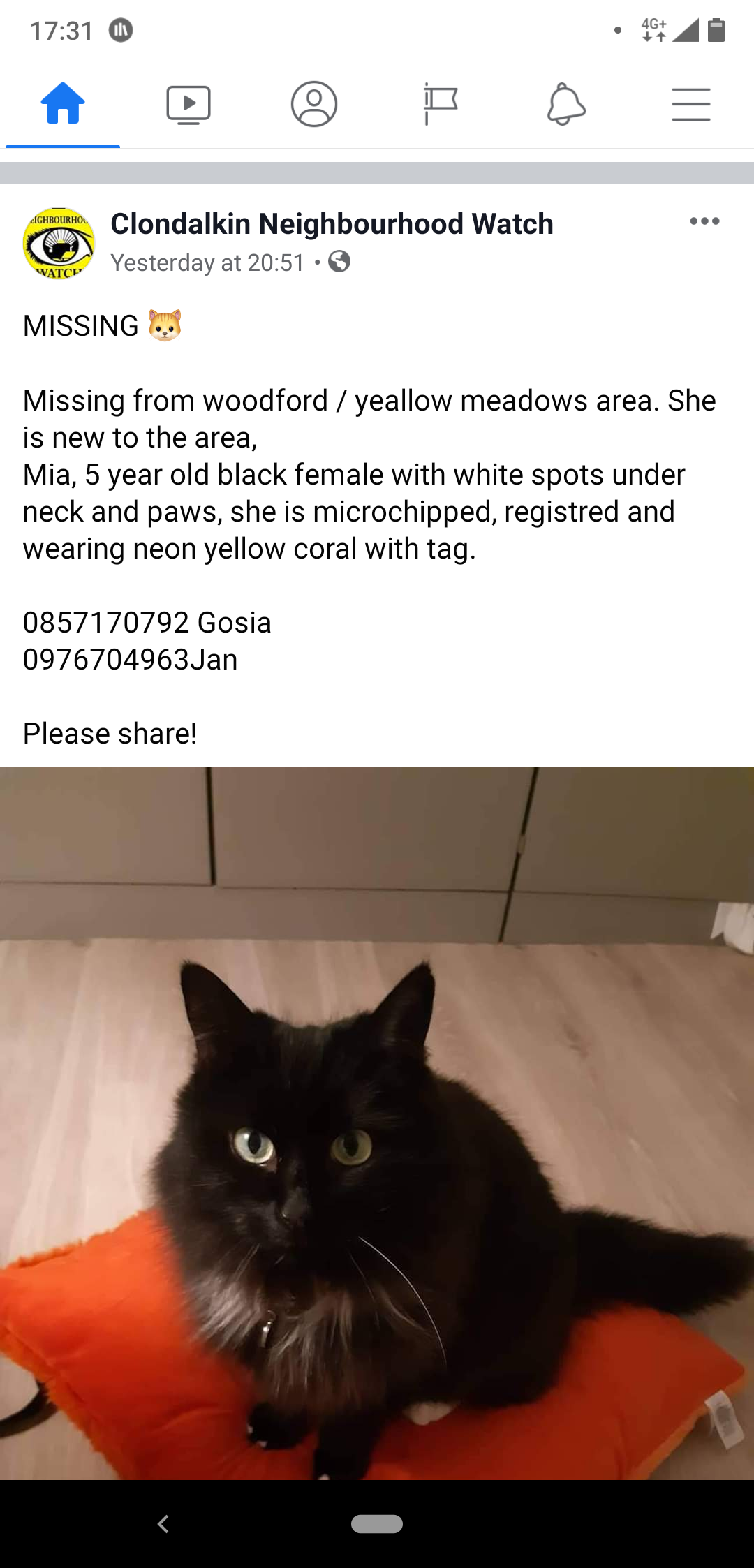Open the Watch videos tab

[x=188, y=105]
